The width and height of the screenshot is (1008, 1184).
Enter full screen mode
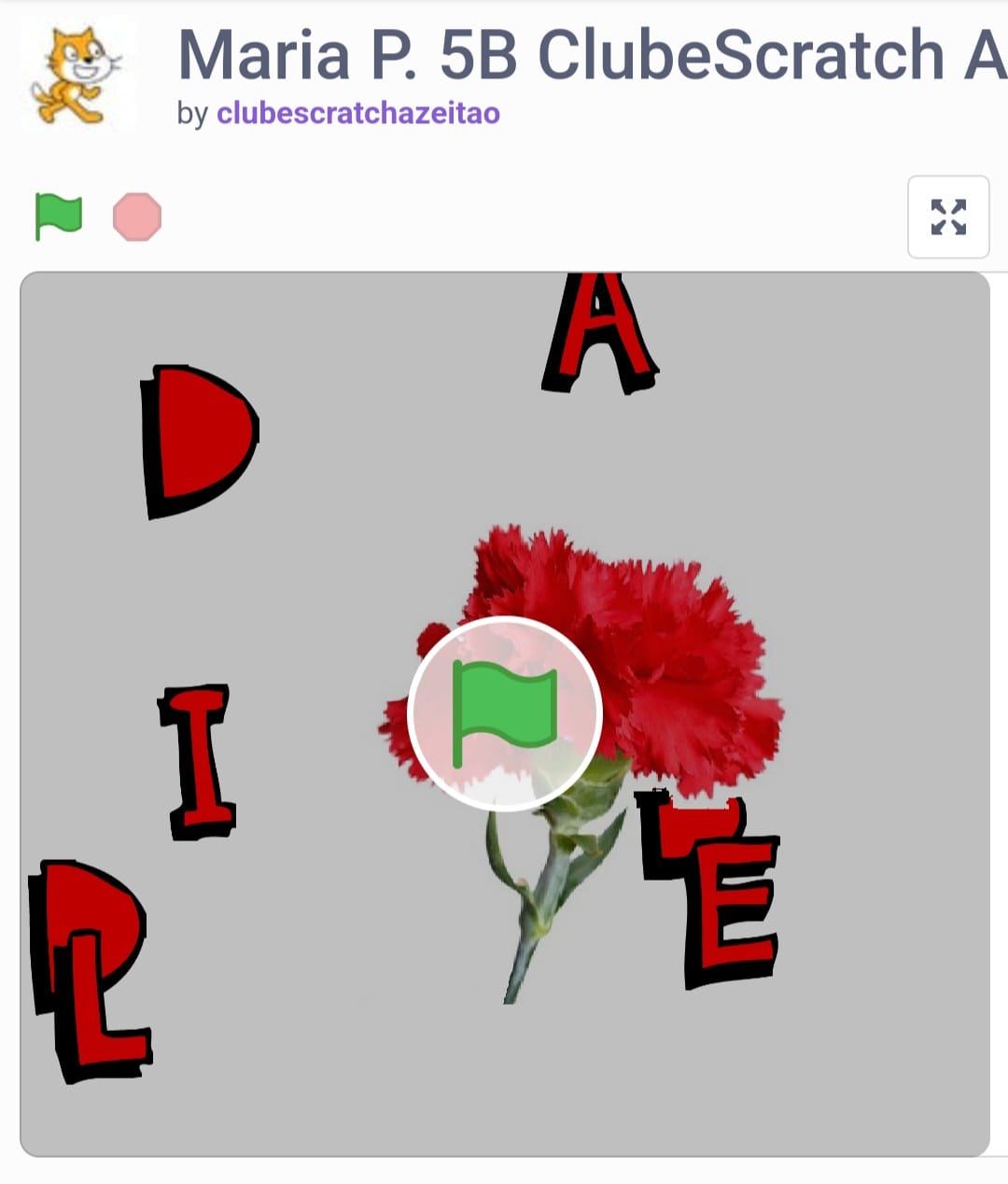(x=947, y=217)
